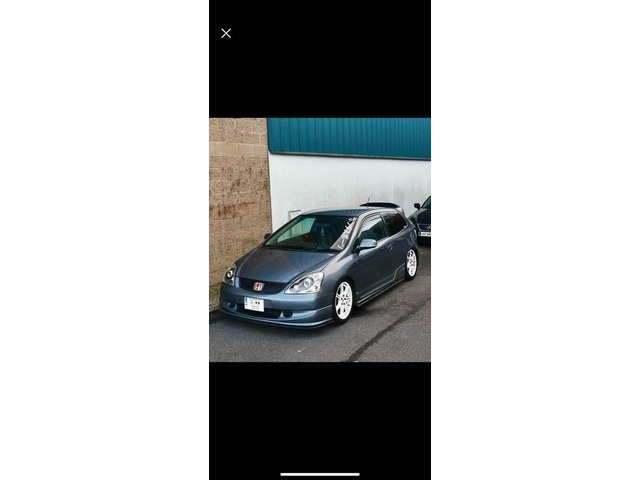
Task: Close the full-screen photo viewer
Action: point(226,33)
